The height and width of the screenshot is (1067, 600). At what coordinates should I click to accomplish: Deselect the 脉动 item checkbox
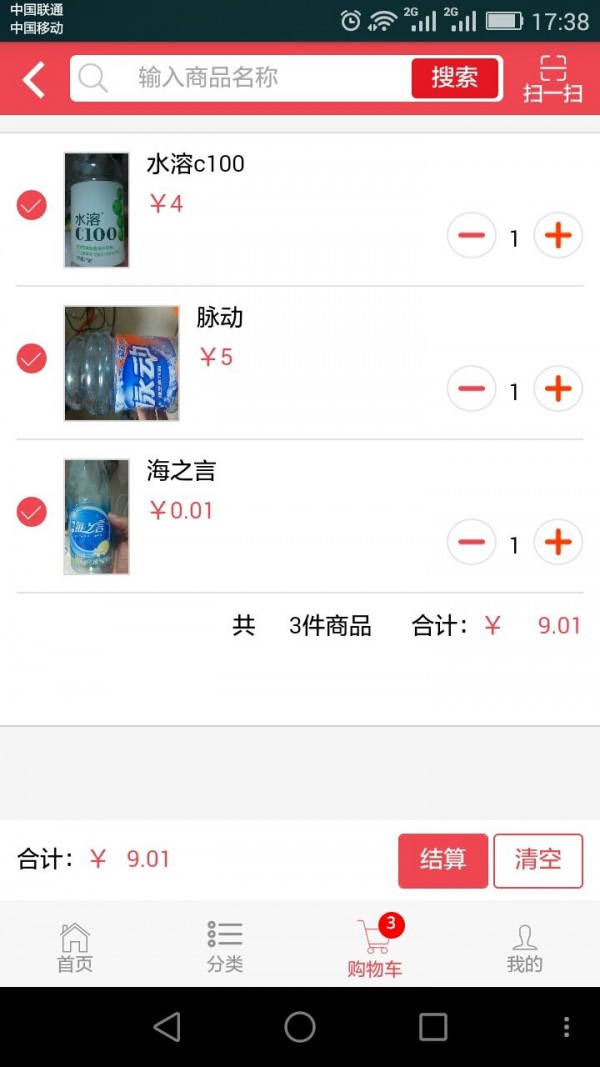(32, 358)
